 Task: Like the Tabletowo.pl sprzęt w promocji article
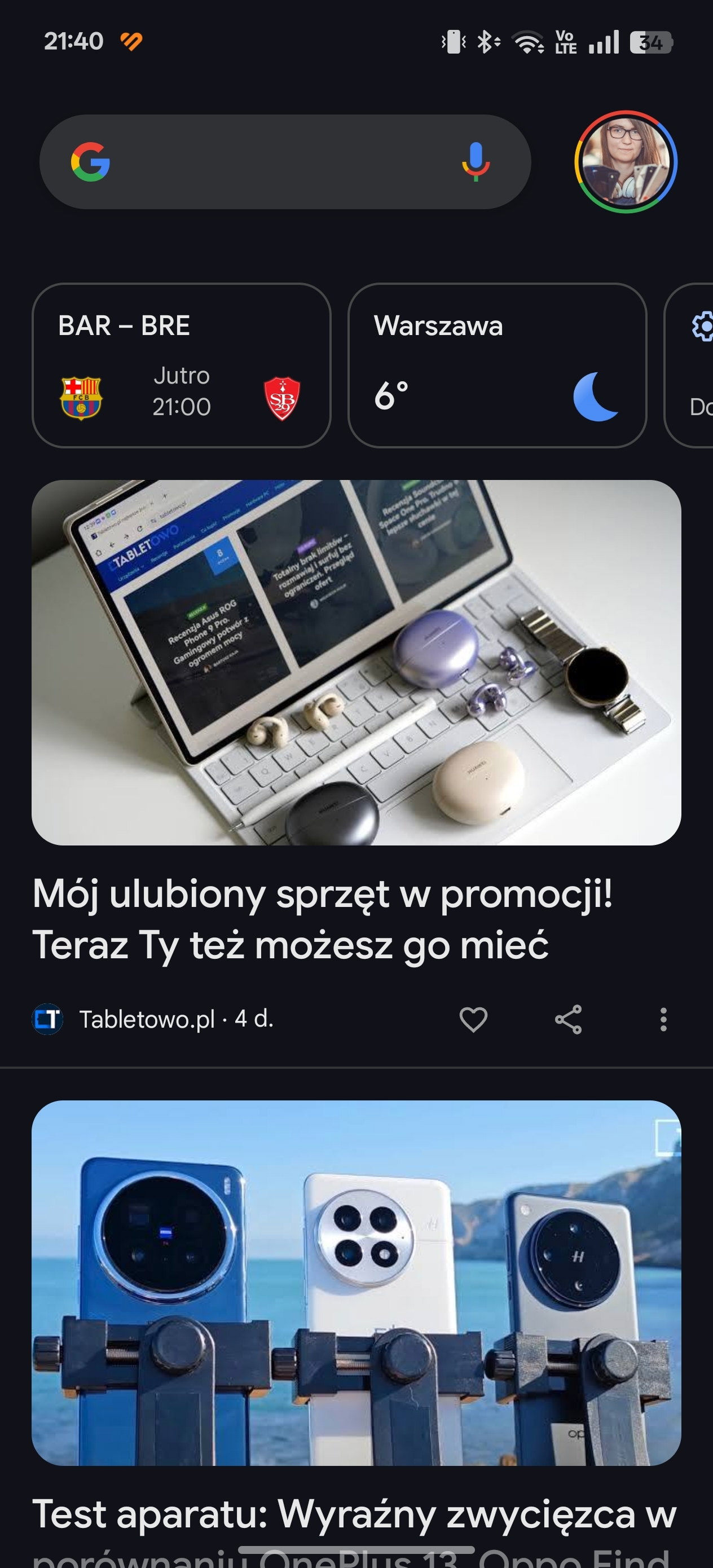(473, 1020)
